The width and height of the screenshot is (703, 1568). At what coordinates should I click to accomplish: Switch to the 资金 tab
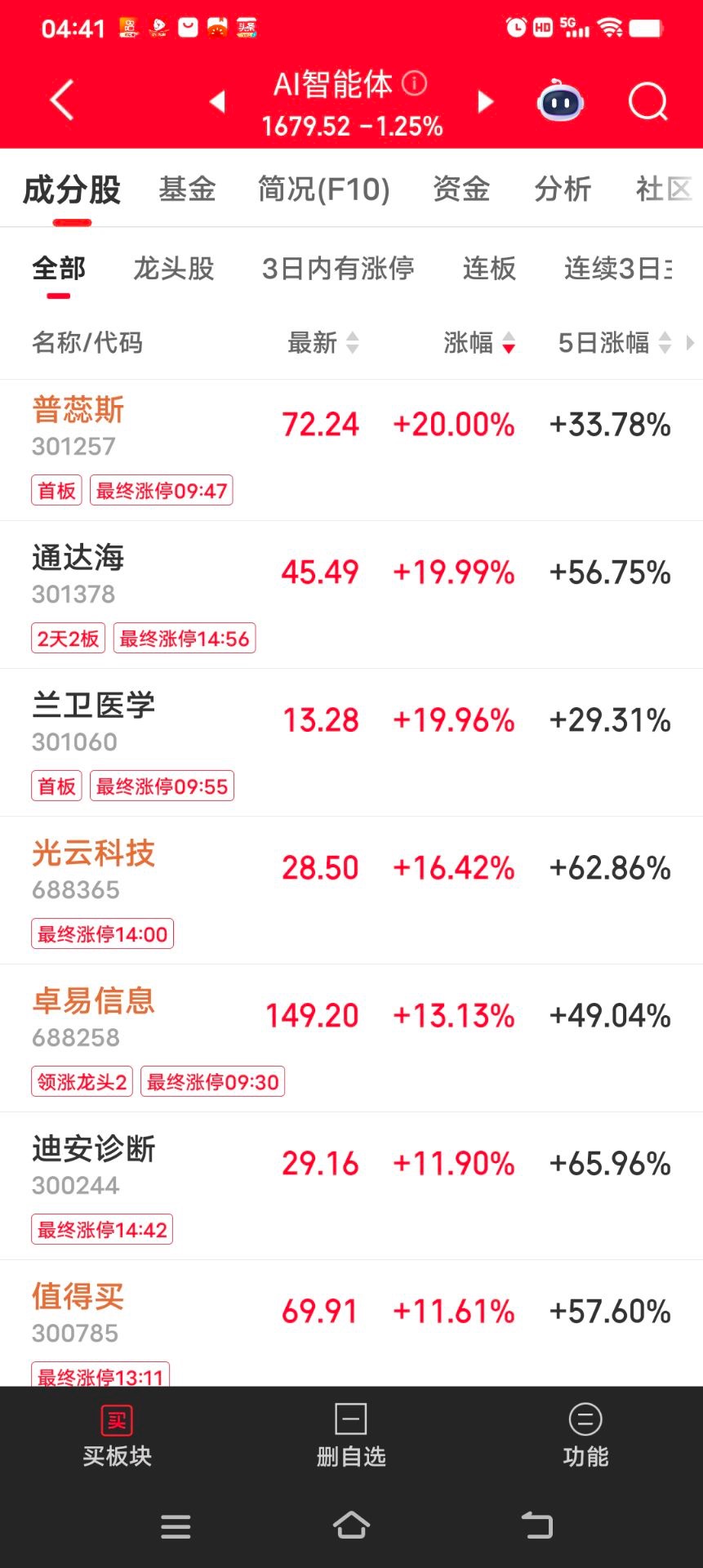pos(461,189)
